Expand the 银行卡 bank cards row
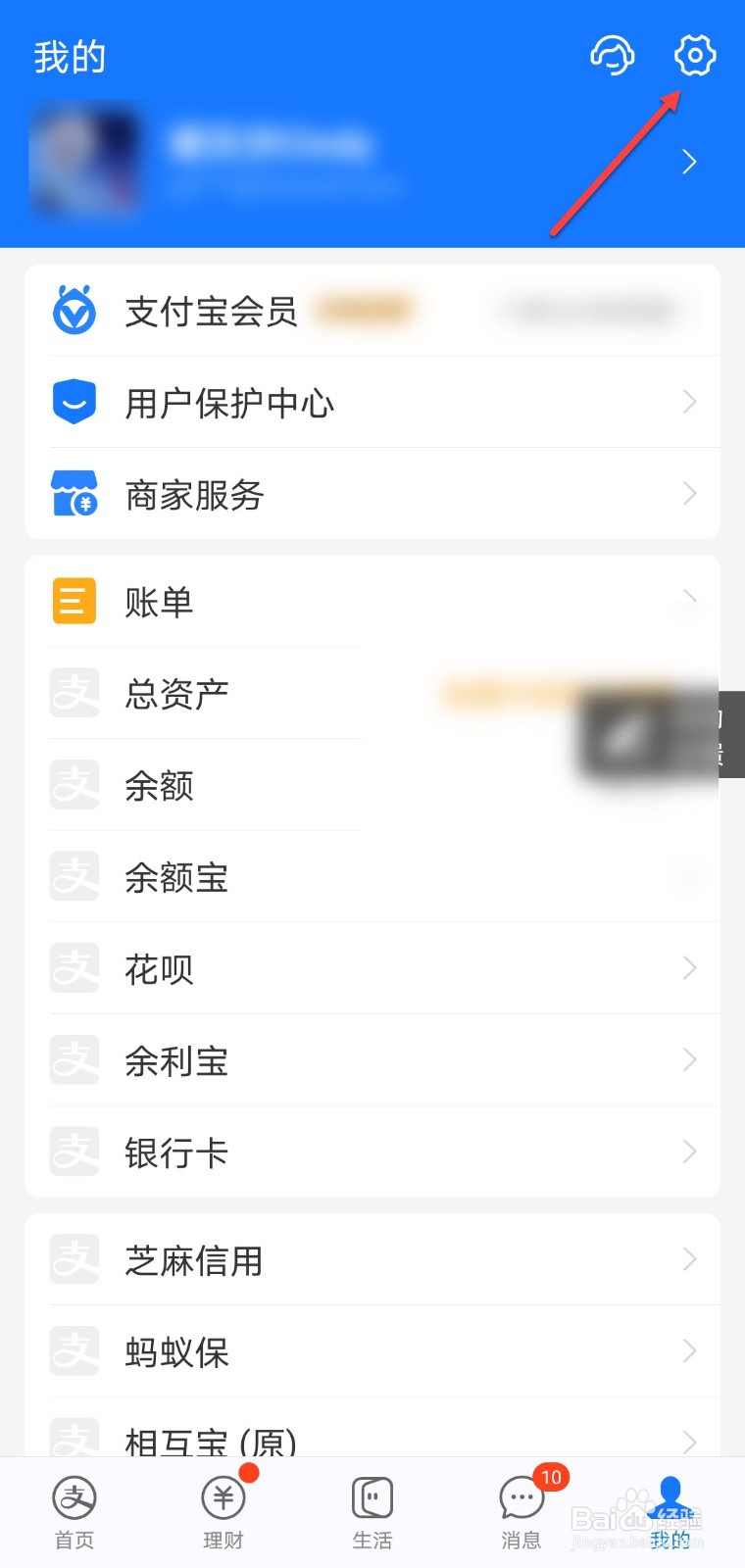This screenshot has height=1568, width=745. 689,1152
